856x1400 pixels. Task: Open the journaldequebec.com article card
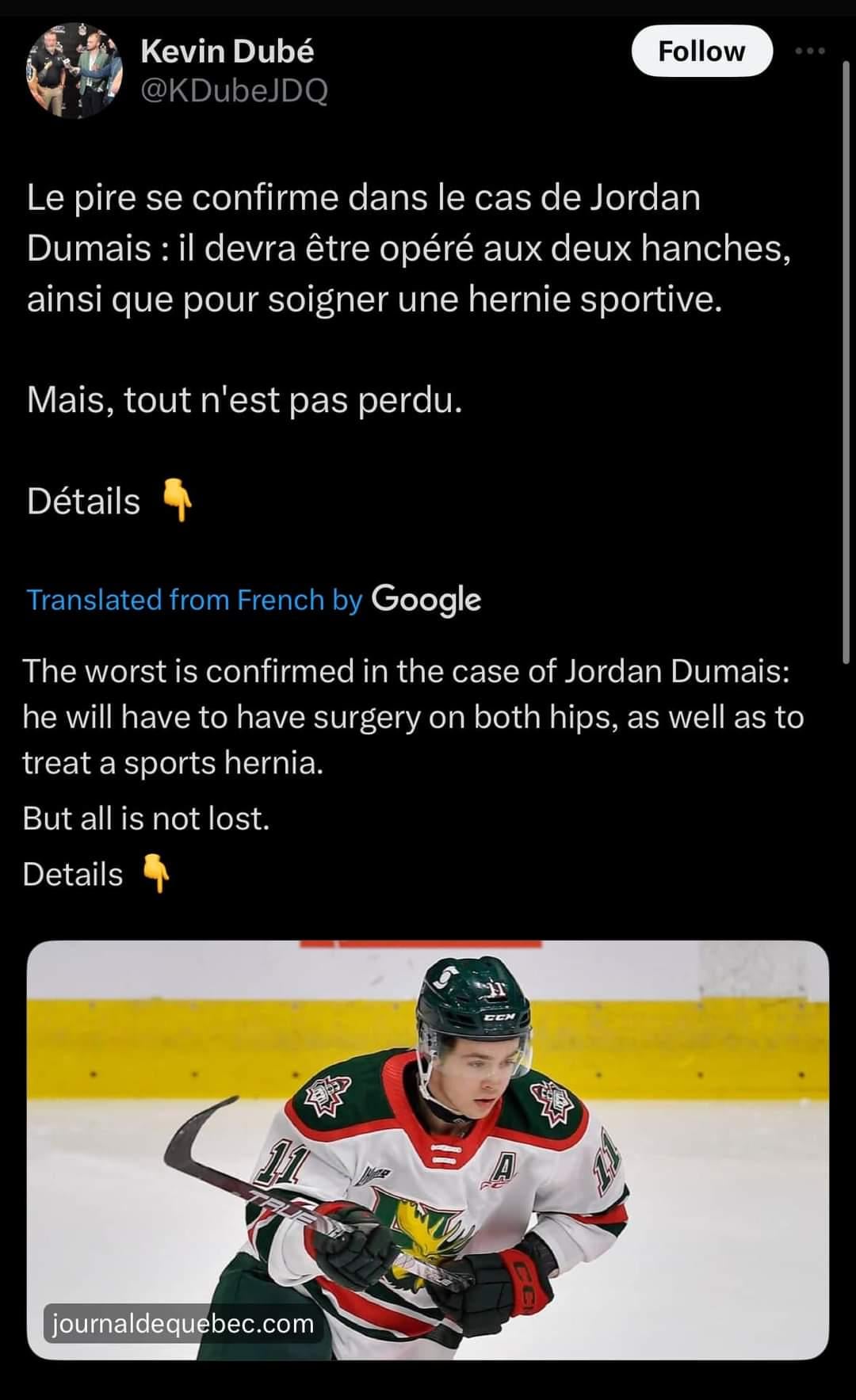(428, 1149)
